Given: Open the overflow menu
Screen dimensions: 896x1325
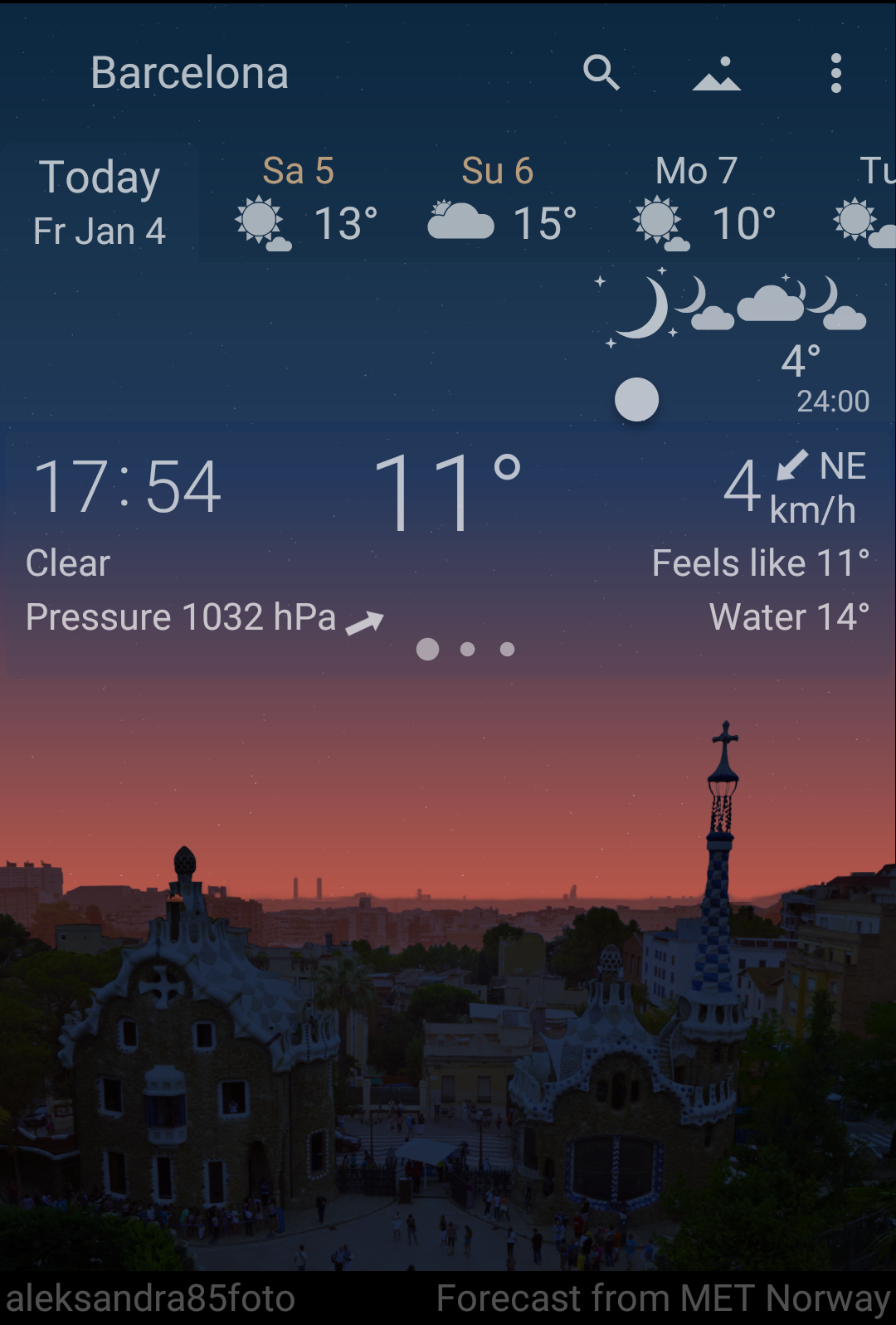Looking at the screenshot, I should tap(835, 73).
